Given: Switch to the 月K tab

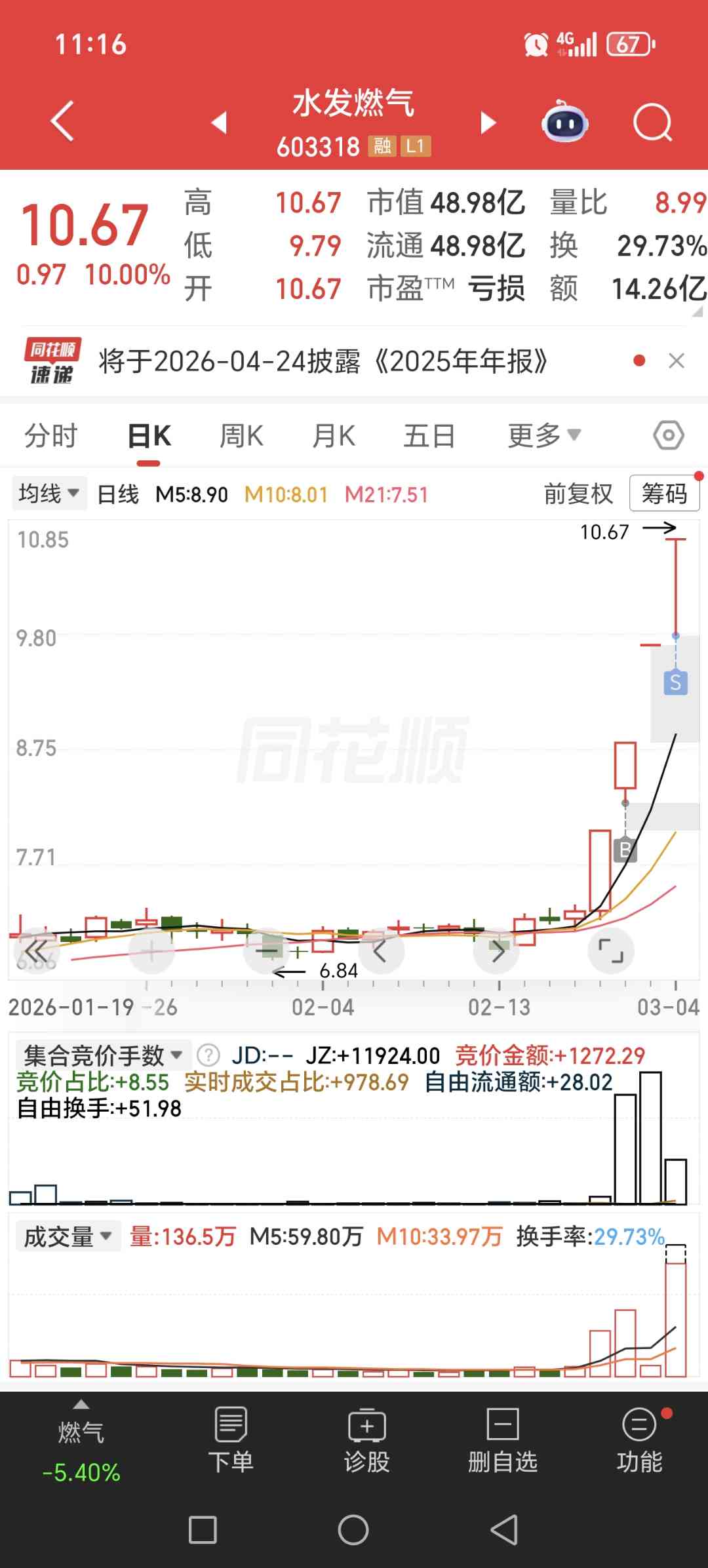Looking at the screenshot, I should pos(334,436).
